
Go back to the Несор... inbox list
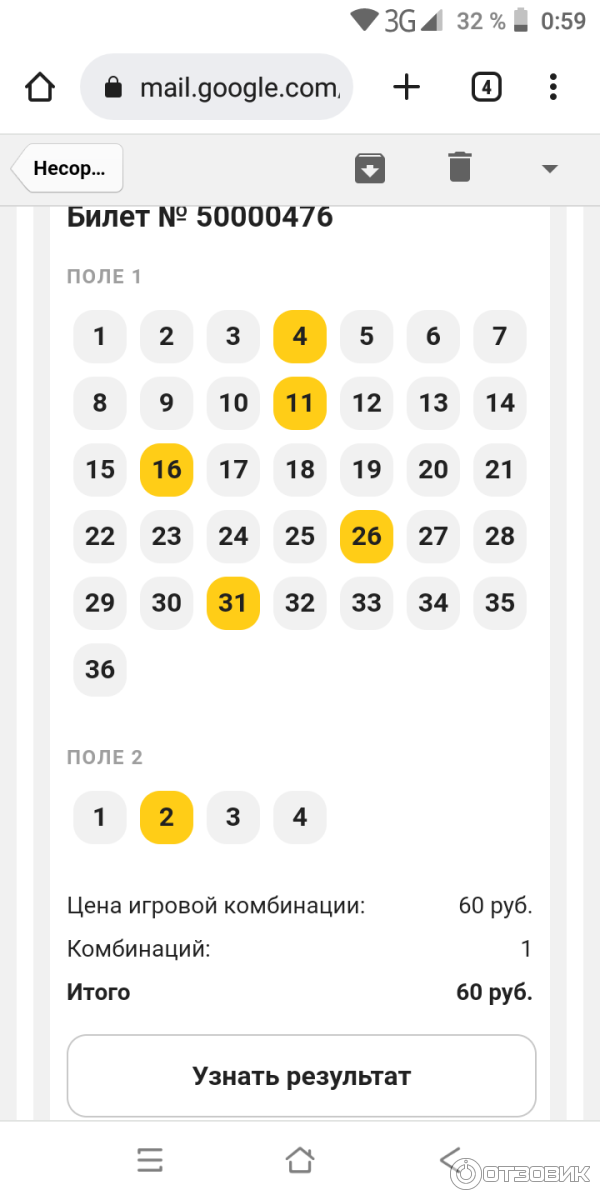pos(68,168)
